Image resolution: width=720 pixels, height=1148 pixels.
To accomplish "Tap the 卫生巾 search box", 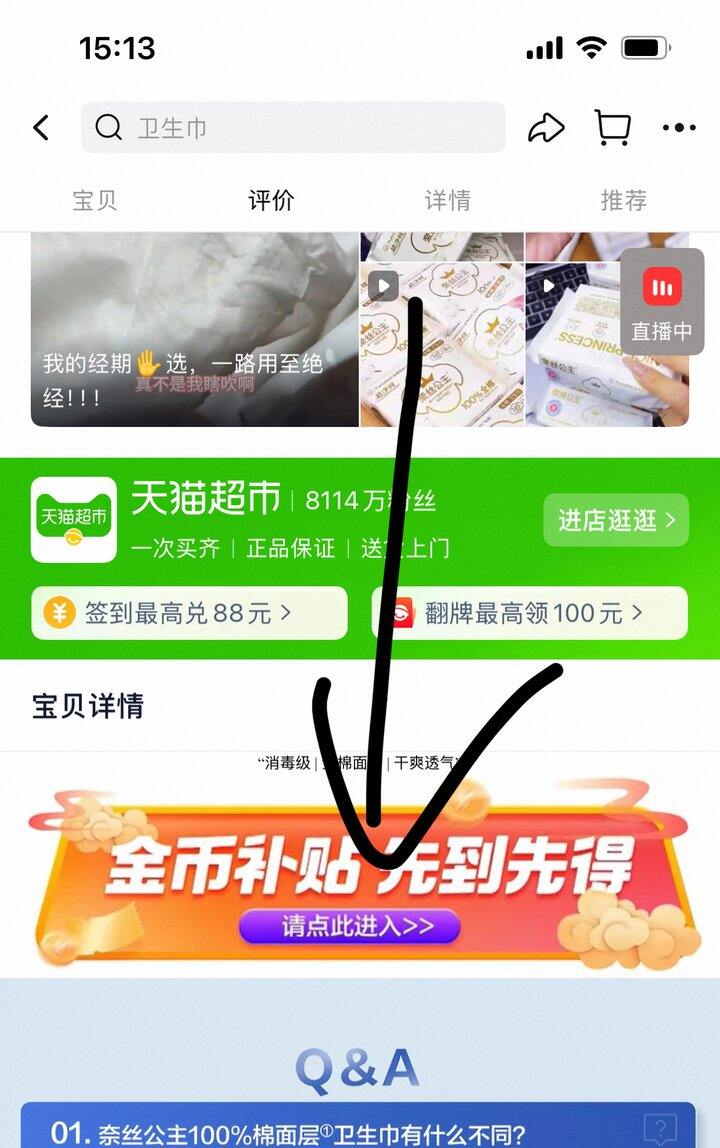I will 292,128.
